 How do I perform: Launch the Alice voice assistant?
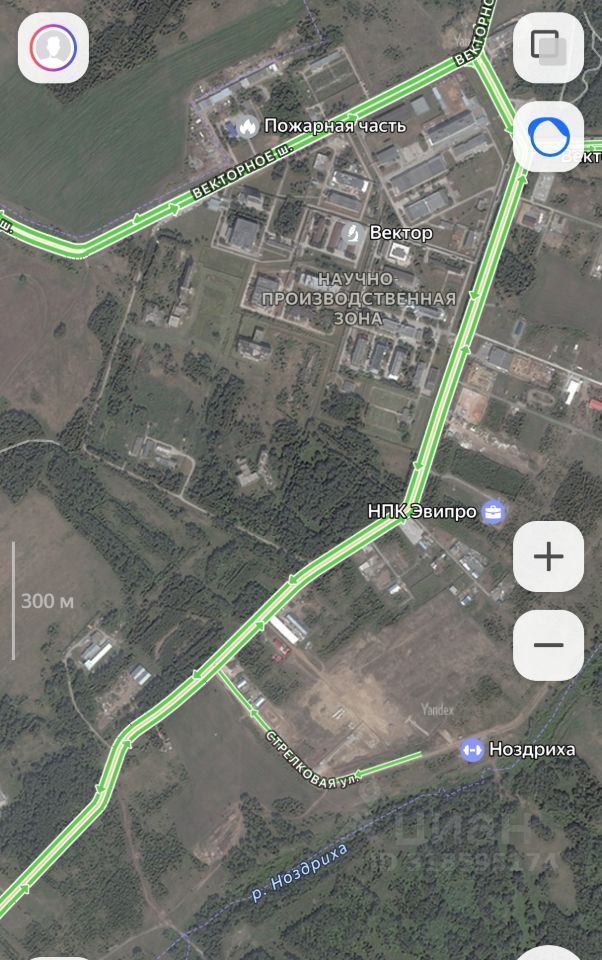click(x=548, y=136)
